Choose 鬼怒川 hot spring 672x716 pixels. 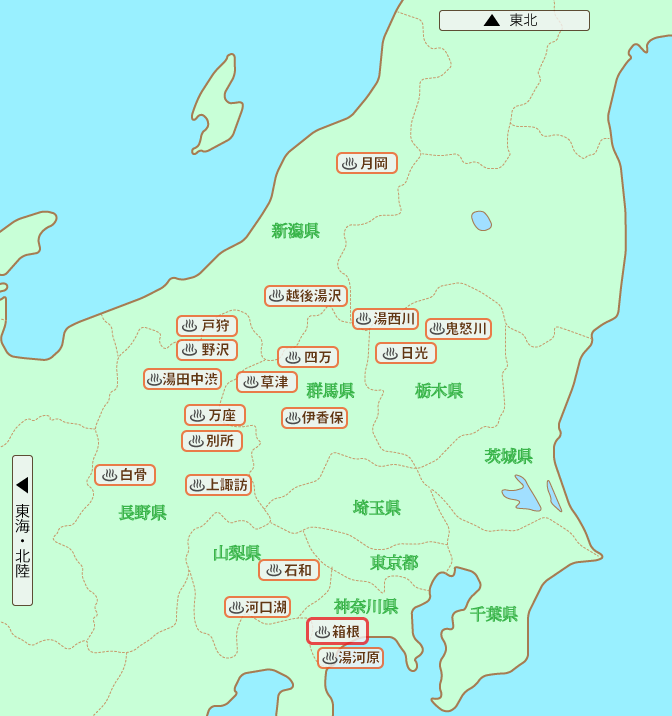coord(458,329)
